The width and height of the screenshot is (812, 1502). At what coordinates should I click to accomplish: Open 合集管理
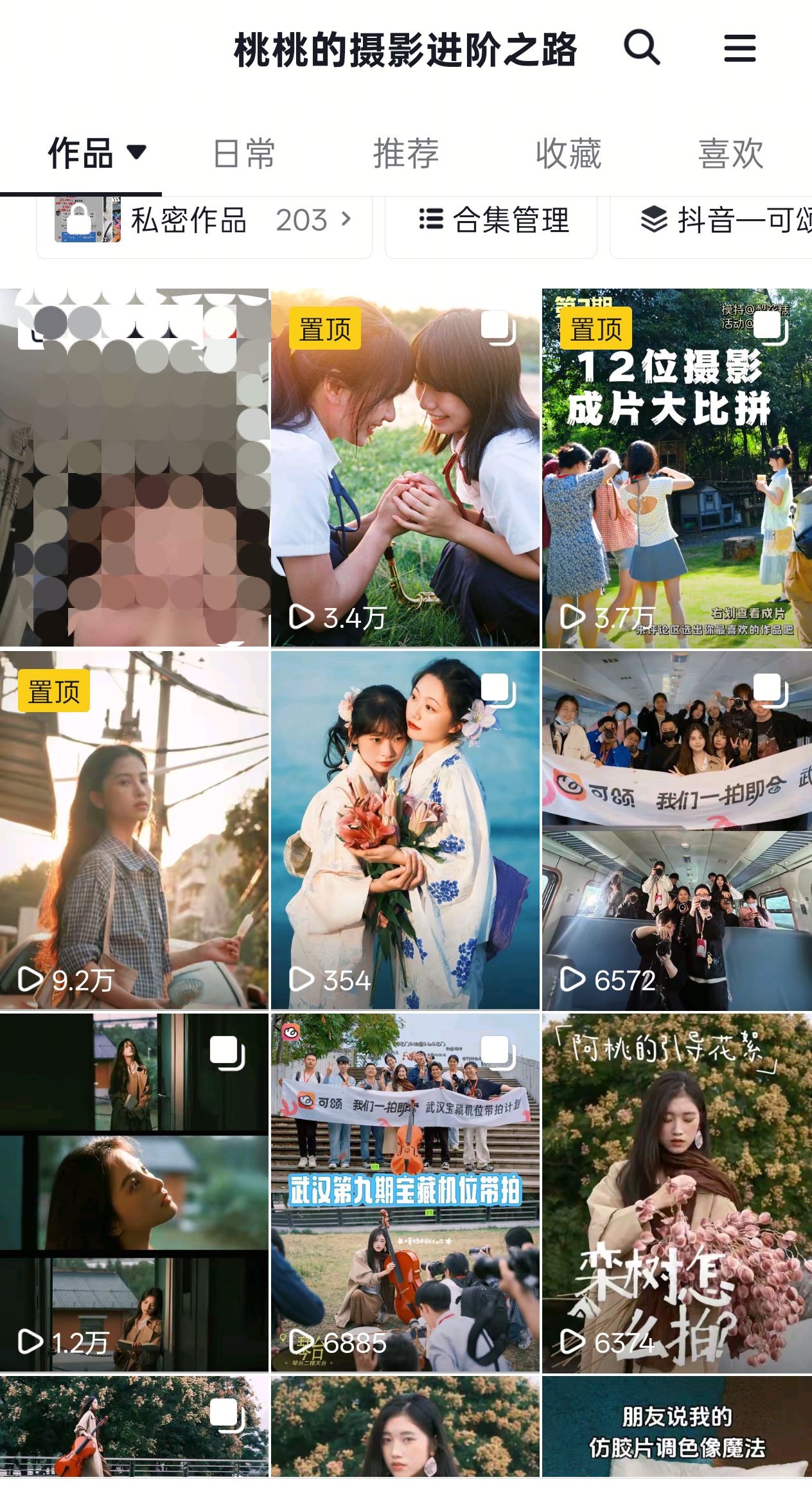(491, 220)
